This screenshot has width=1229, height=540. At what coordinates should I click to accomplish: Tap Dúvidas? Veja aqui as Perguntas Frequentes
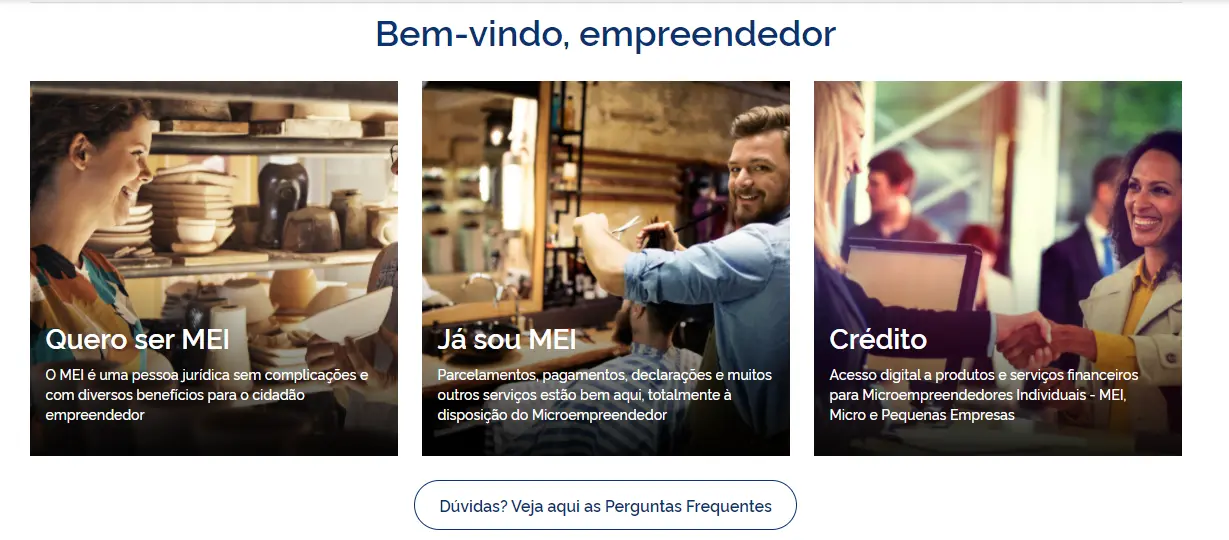pyautogui.click(x=605, y=505)
